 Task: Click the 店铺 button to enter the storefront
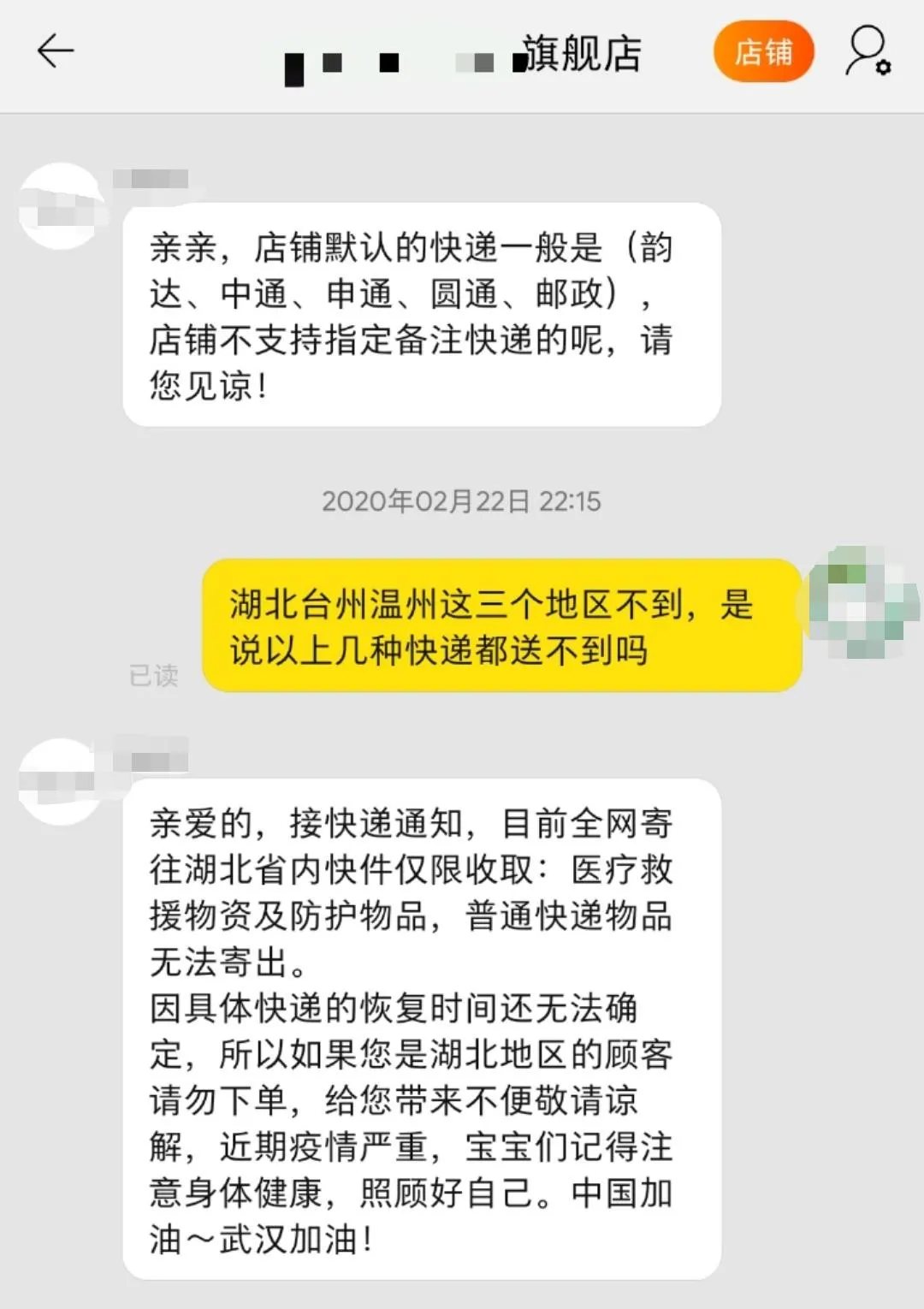(x=764, y=52)
